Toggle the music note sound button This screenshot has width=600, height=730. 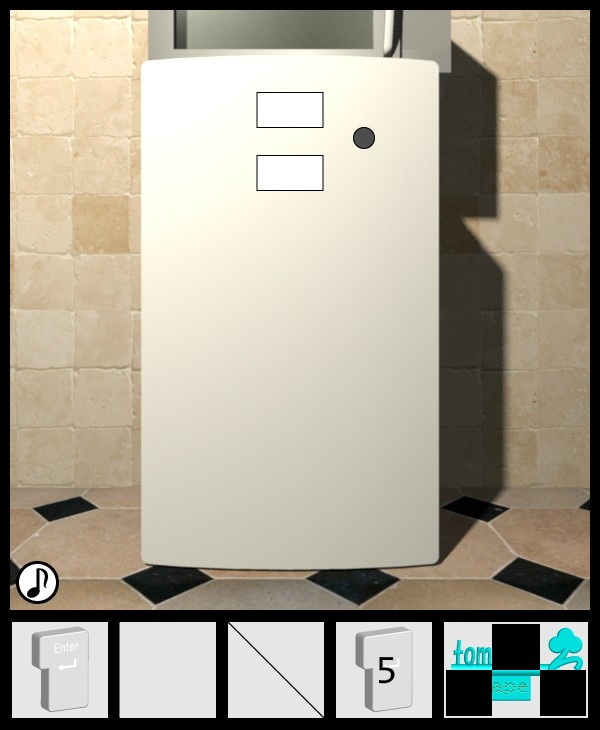(38, 582)
